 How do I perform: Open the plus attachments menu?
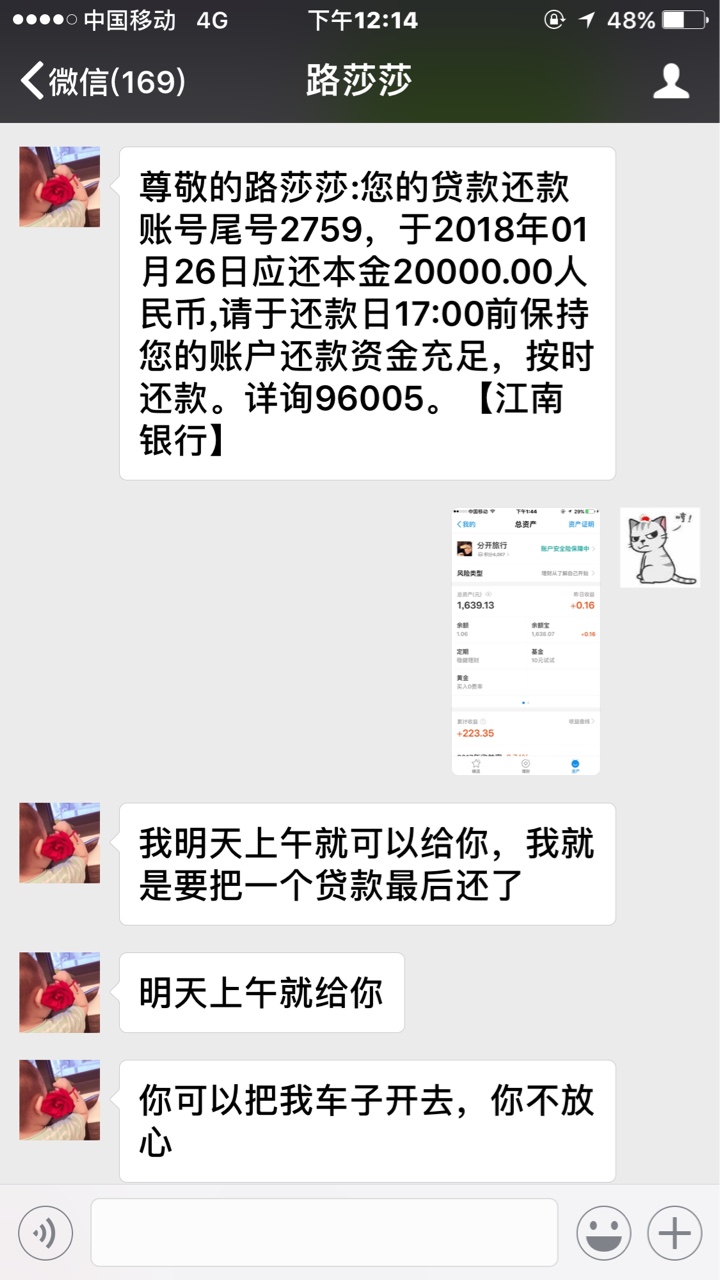[674, 1233]
